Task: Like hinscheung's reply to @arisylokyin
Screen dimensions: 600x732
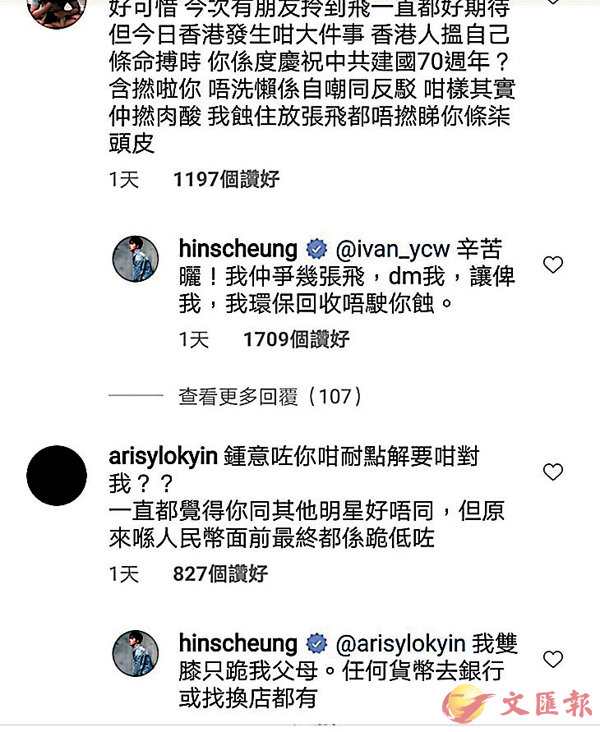Action: coord(553,659)
